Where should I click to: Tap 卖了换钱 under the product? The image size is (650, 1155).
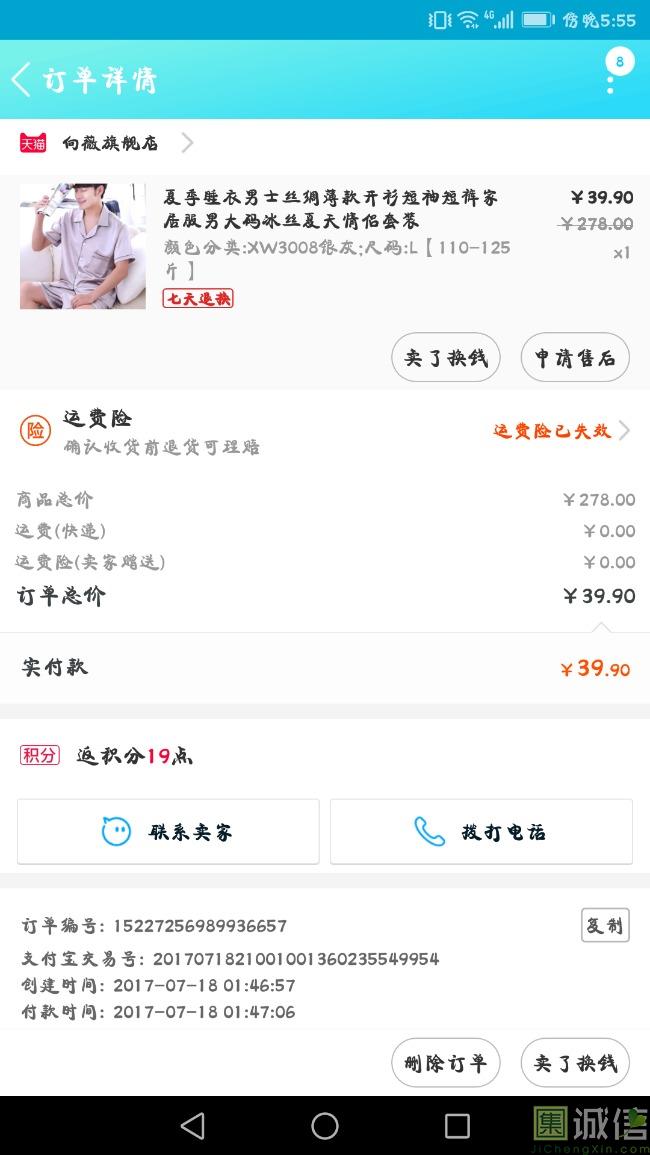445,357
